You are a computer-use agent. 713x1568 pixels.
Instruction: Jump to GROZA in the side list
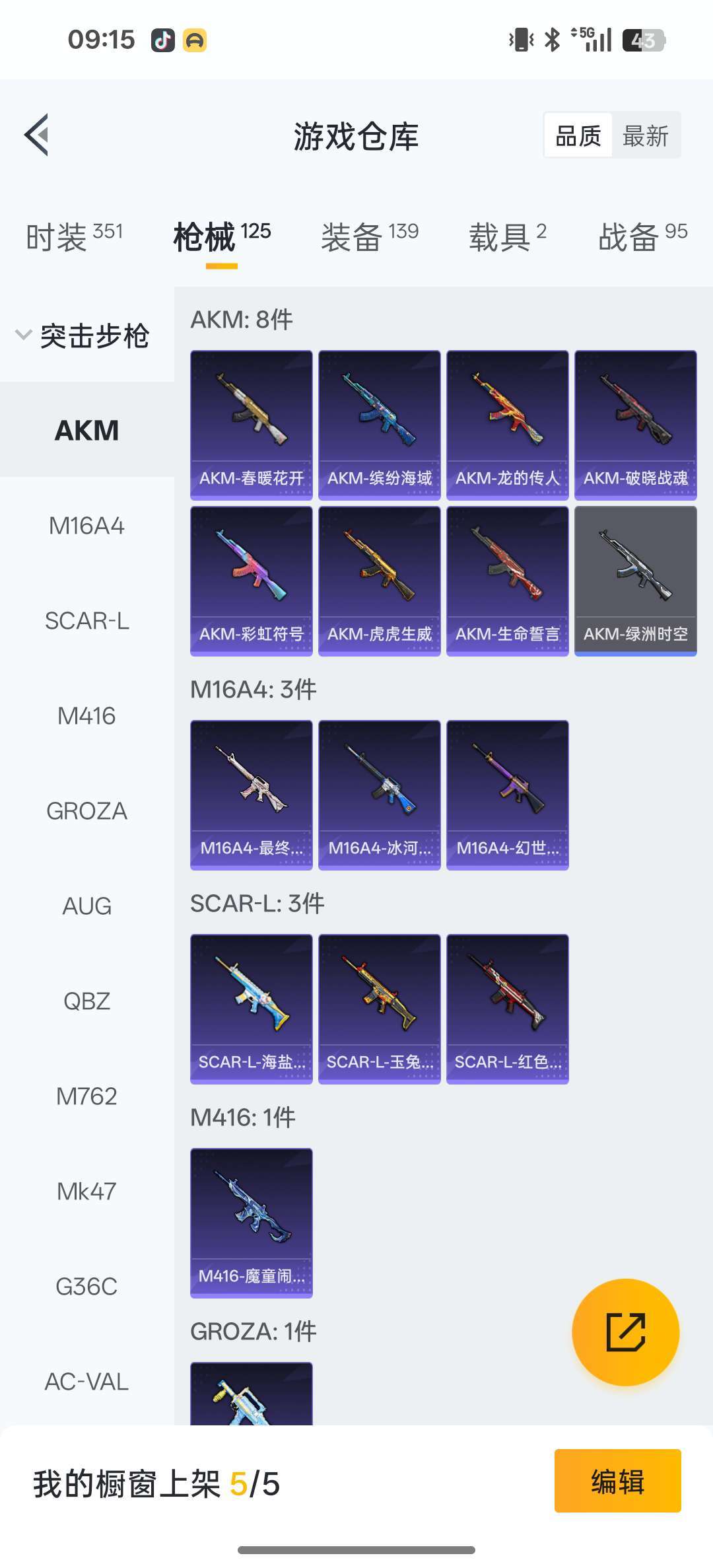pos(87,811)
